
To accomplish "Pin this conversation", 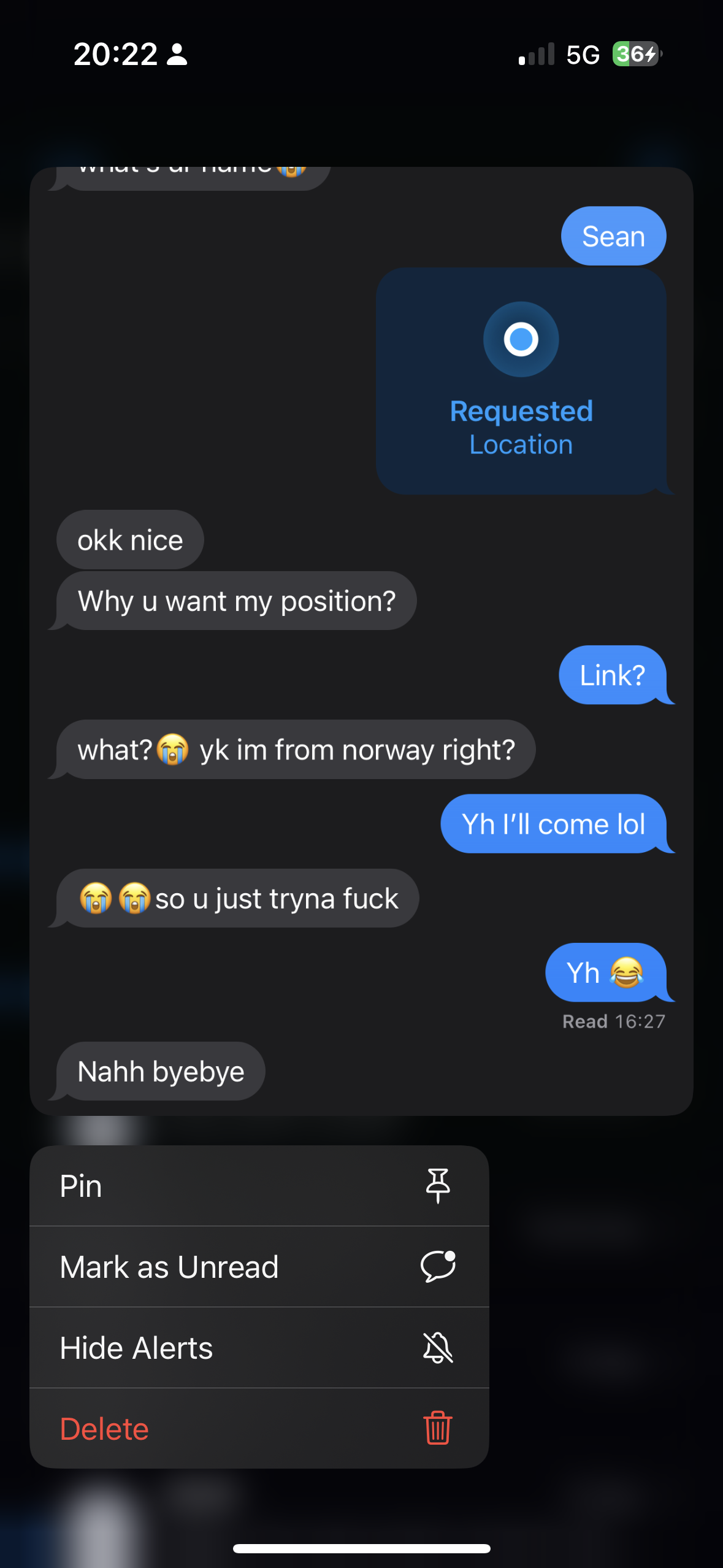I will pos(259,1186).
